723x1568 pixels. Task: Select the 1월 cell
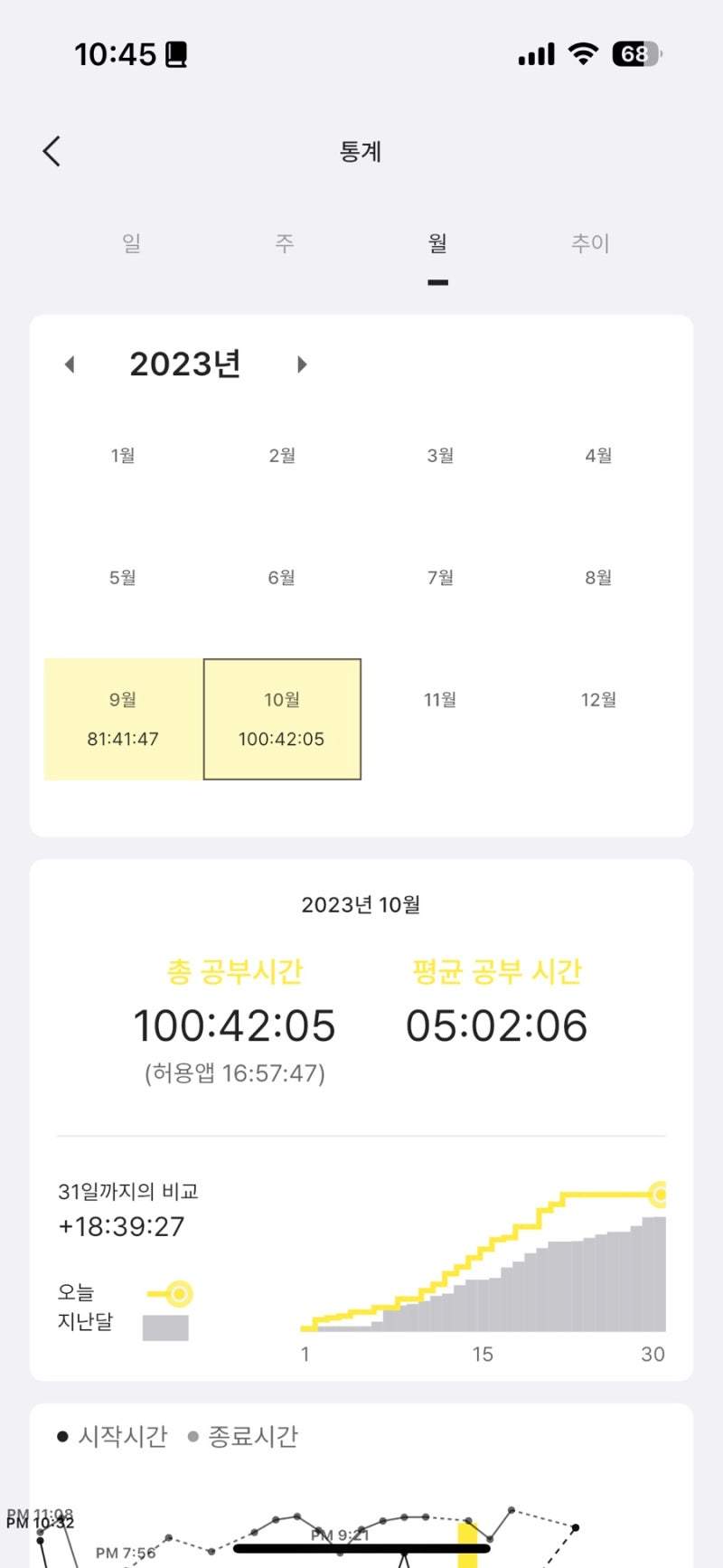[x=123, y=456]
